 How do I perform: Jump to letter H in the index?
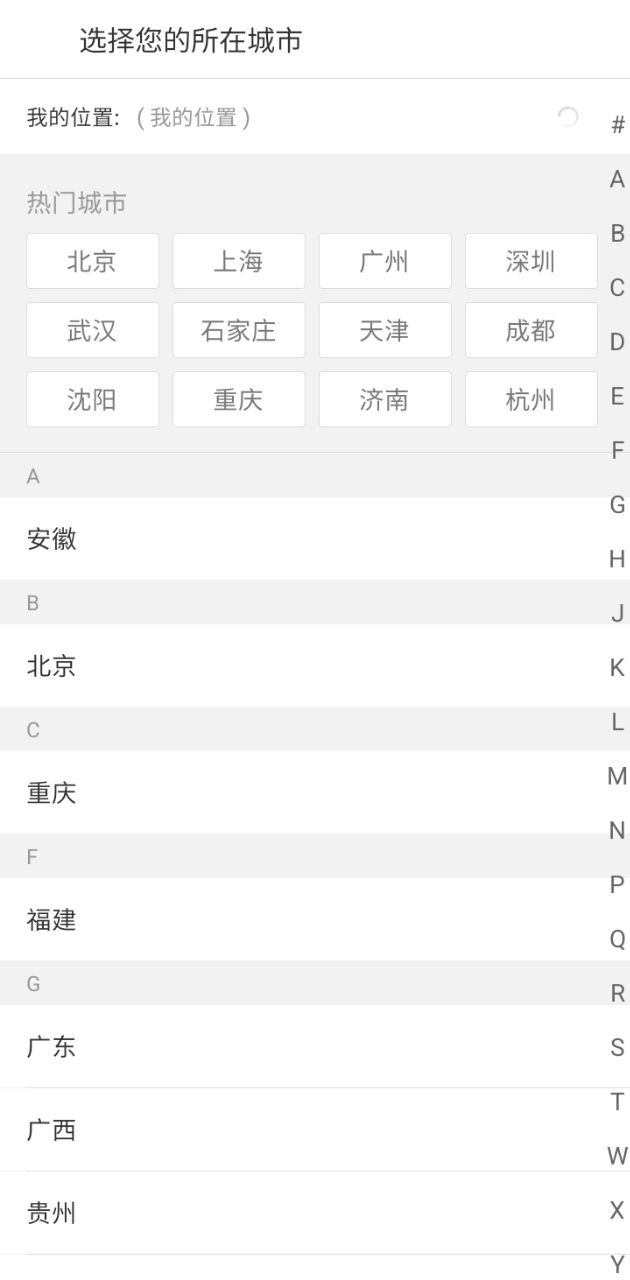(x=617, y=559)
